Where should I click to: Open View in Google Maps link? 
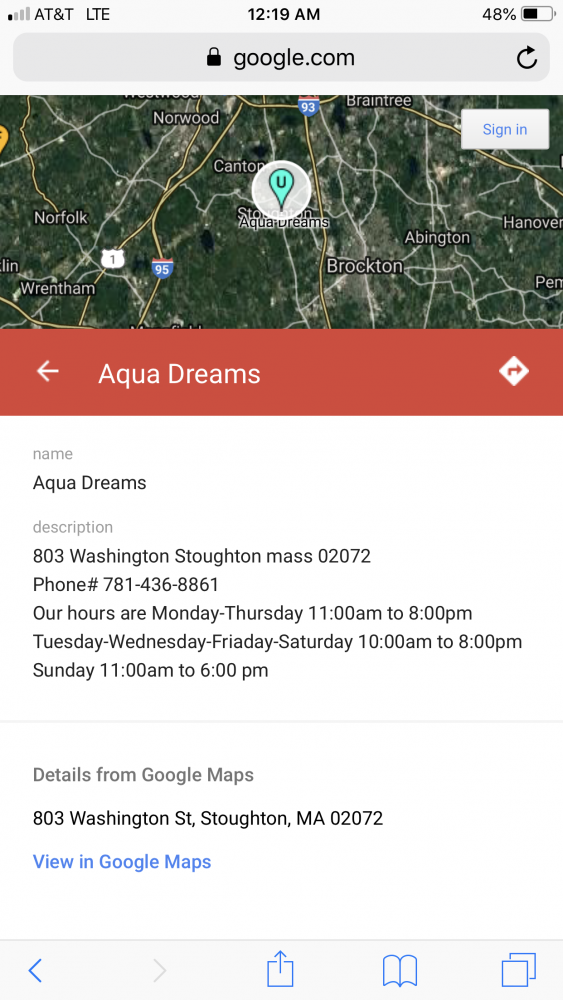tap(122, 862)
